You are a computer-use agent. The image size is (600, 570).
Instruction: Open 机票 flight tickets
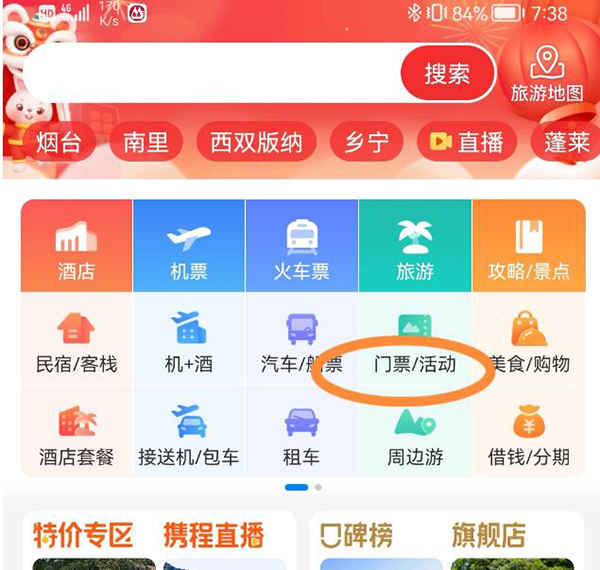tap(188, 247)
